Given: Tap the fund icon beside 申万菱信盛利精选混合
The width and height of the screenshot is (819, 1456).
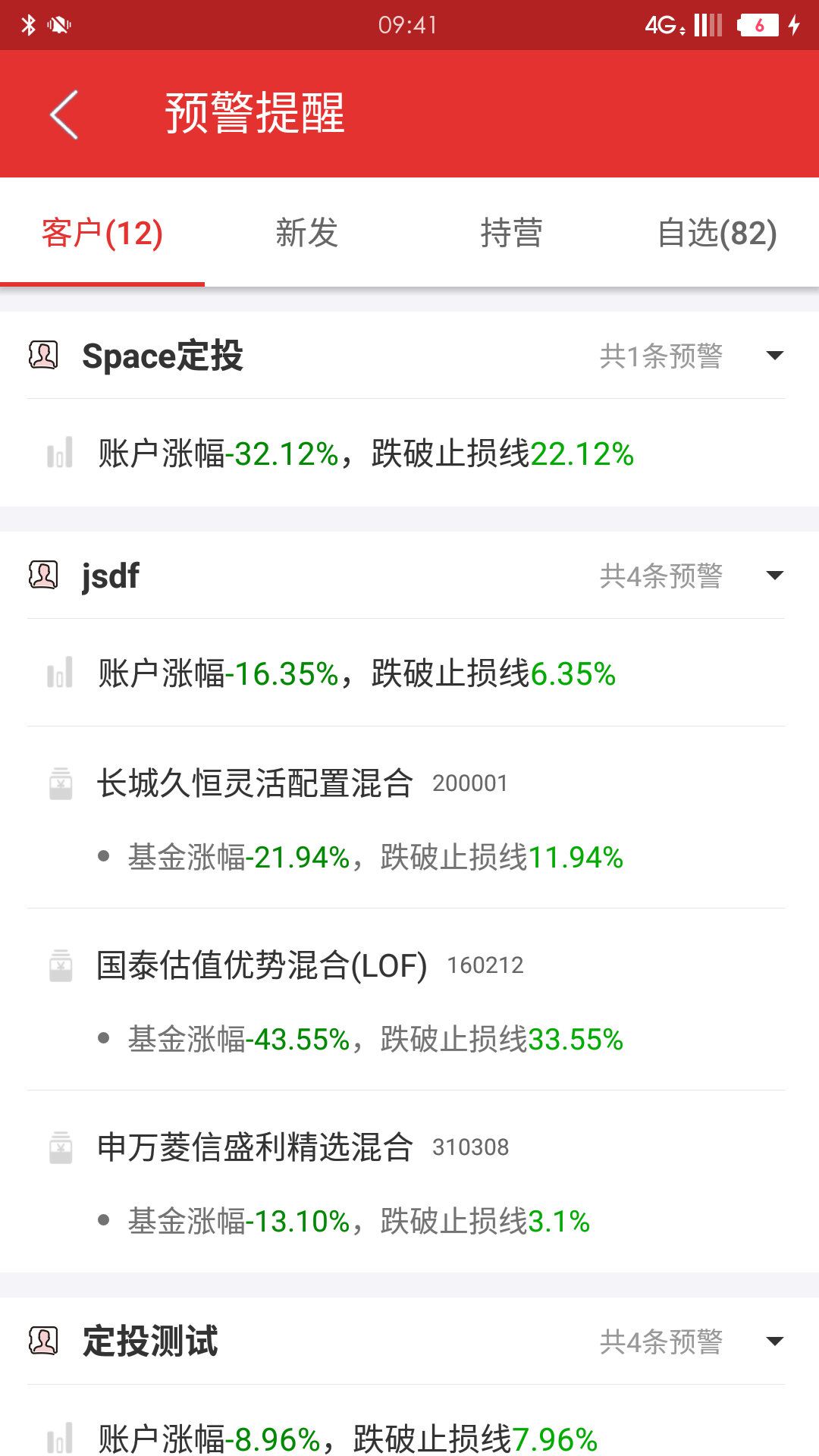Looking at the screenshot, I should point(60,1147).
